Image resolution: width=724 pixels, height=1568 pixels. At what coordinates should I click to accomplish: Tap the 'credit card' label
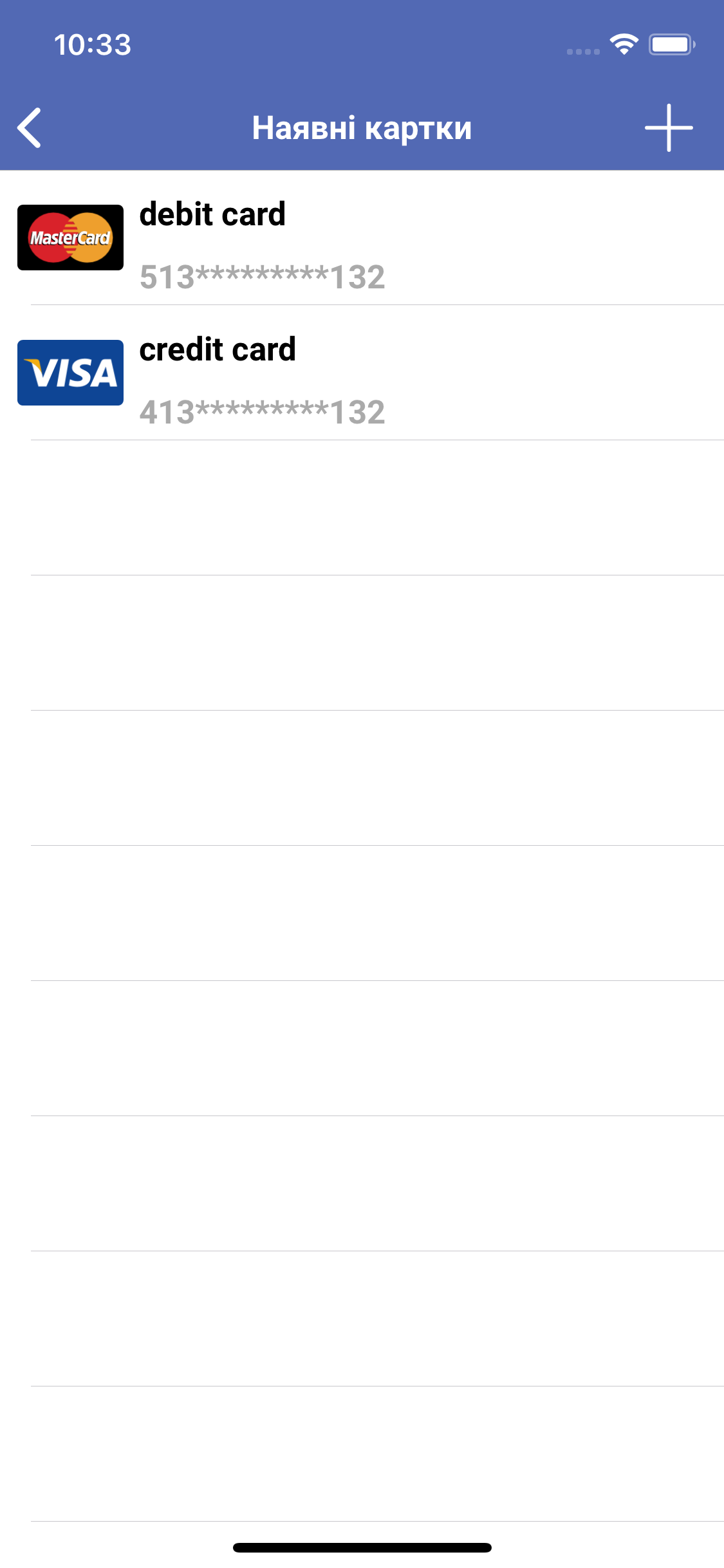(218, 351)
